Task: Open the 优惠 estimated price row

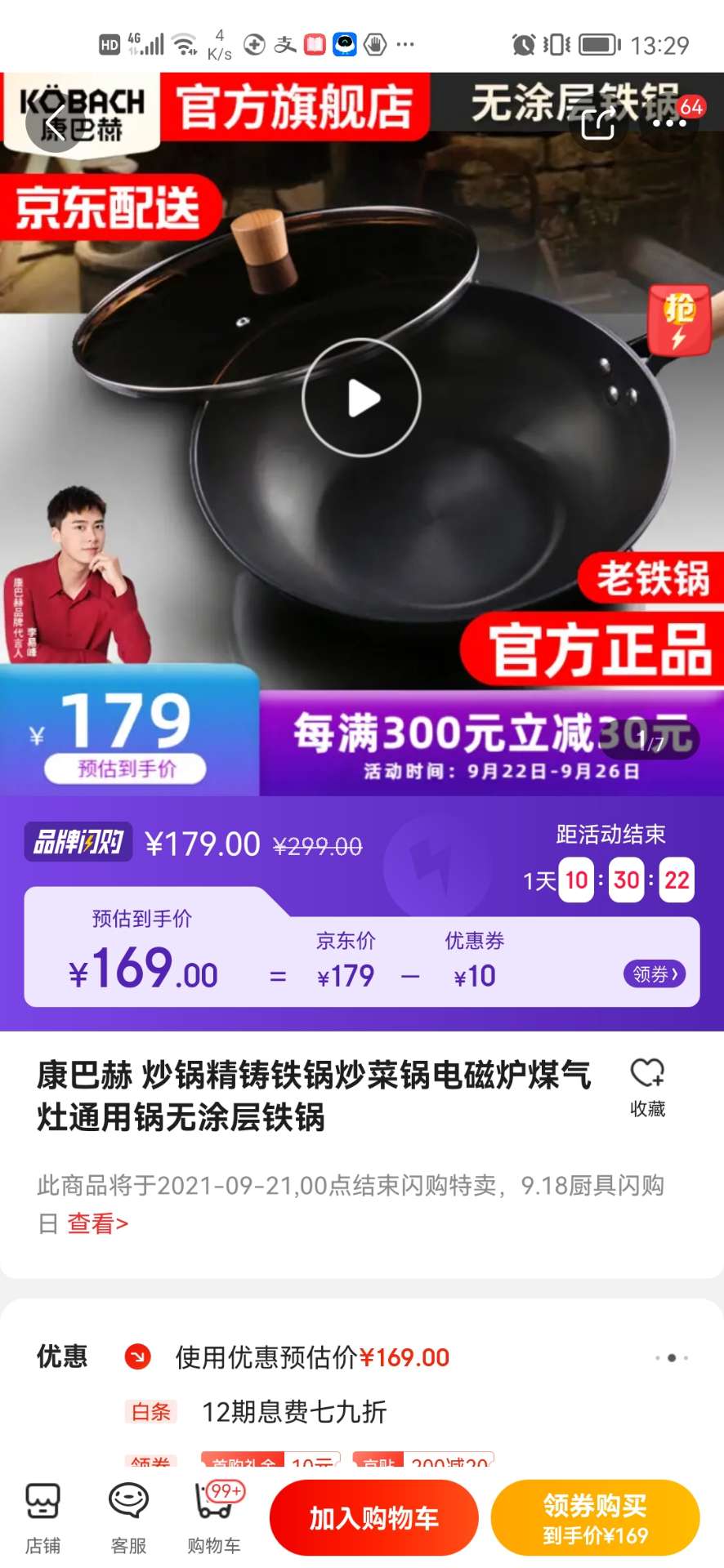Action: [x=312, y=1357]
